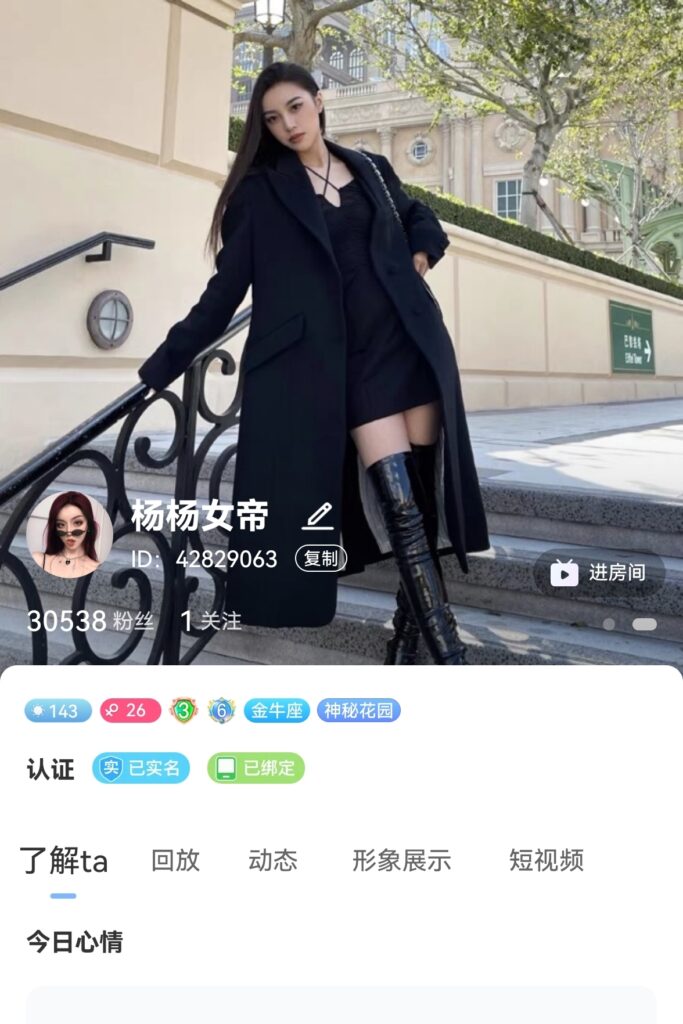This screenshot has height=1024, width=683.
Task: Tap the level 143 badge
Action: (58, 711)
